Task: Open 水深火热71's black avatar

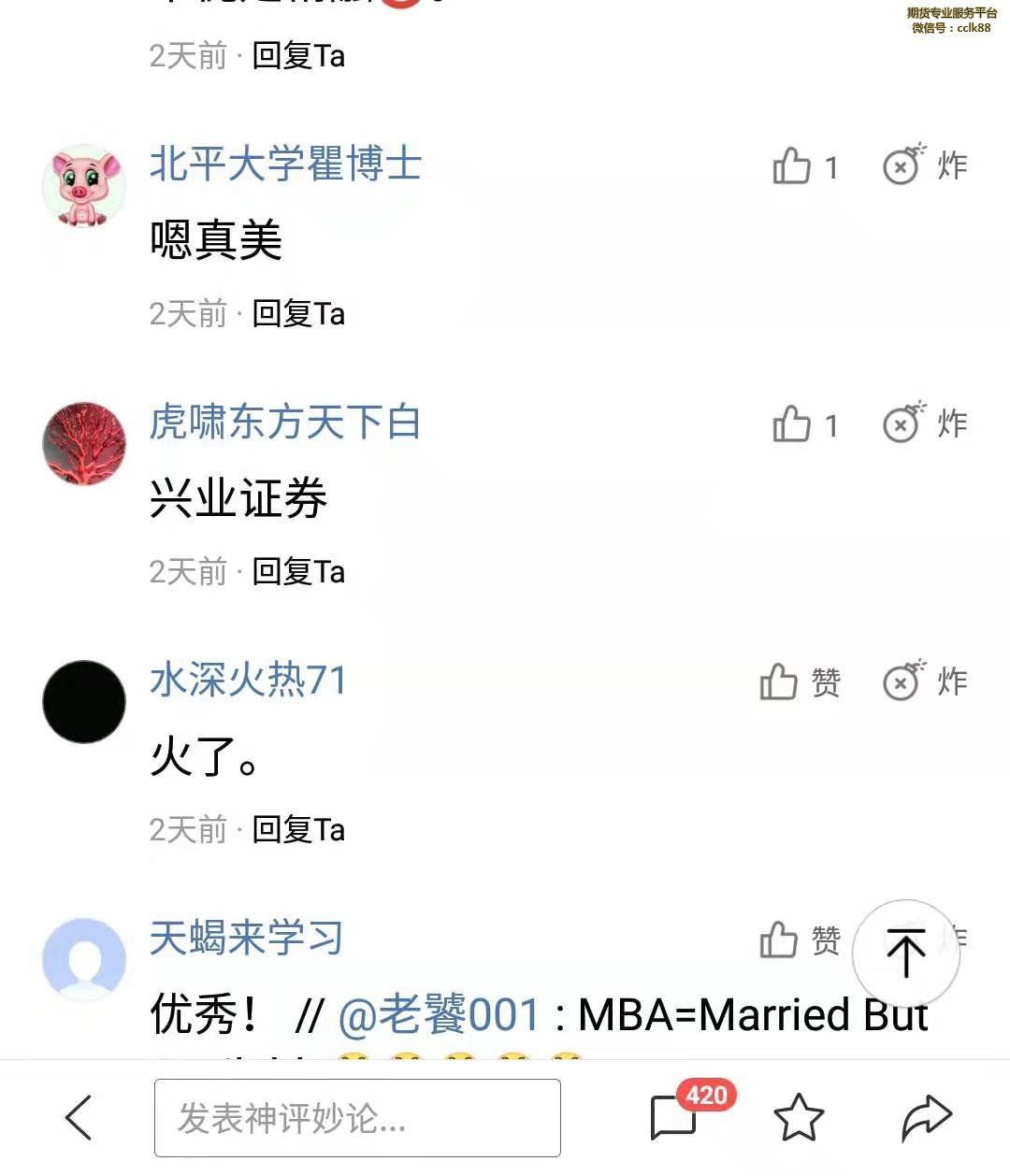Action: 84,702
